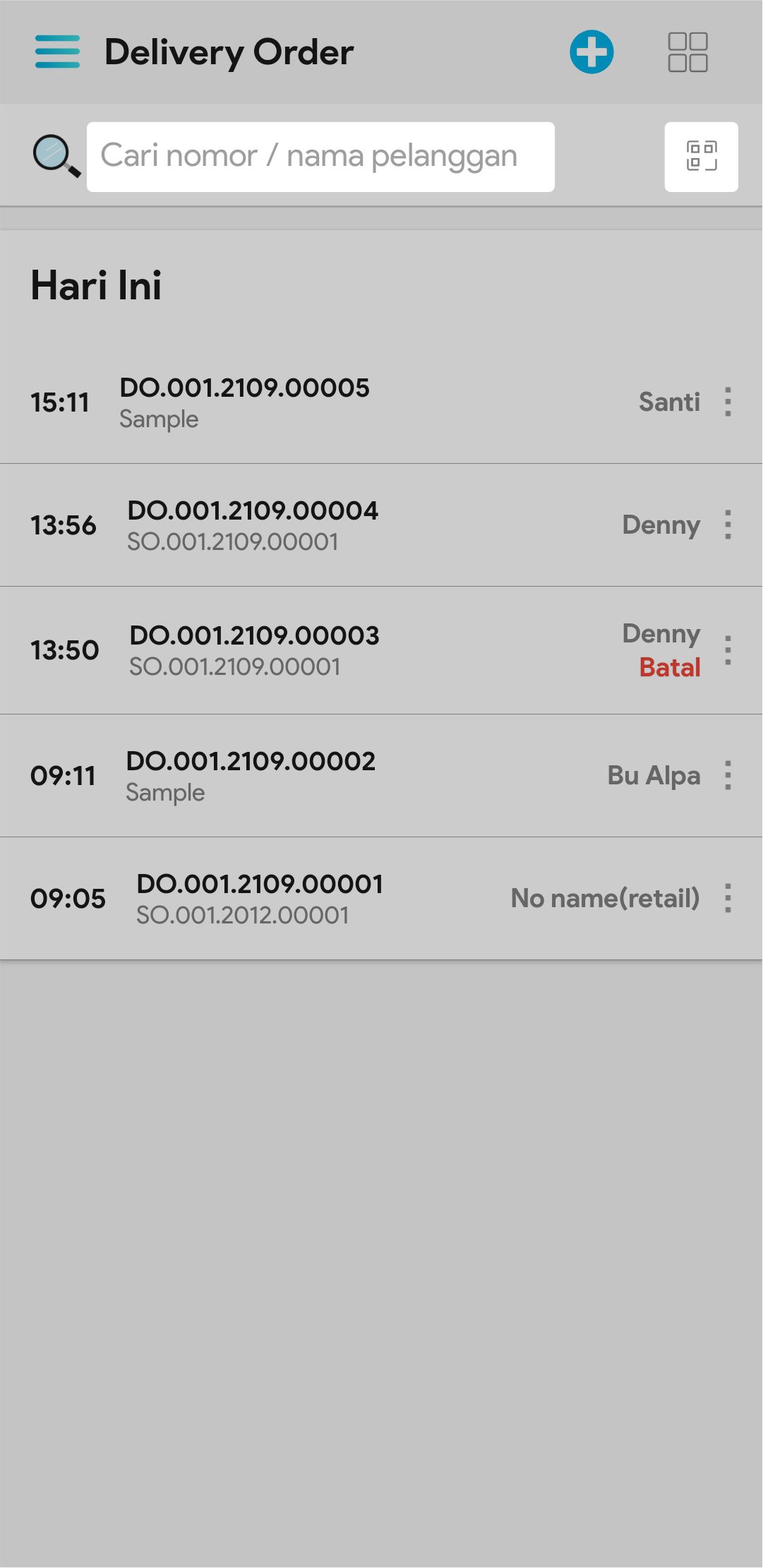Open the hamburger drawer menu
This screenshot has width=763, height=1568.
coord(57,52)
